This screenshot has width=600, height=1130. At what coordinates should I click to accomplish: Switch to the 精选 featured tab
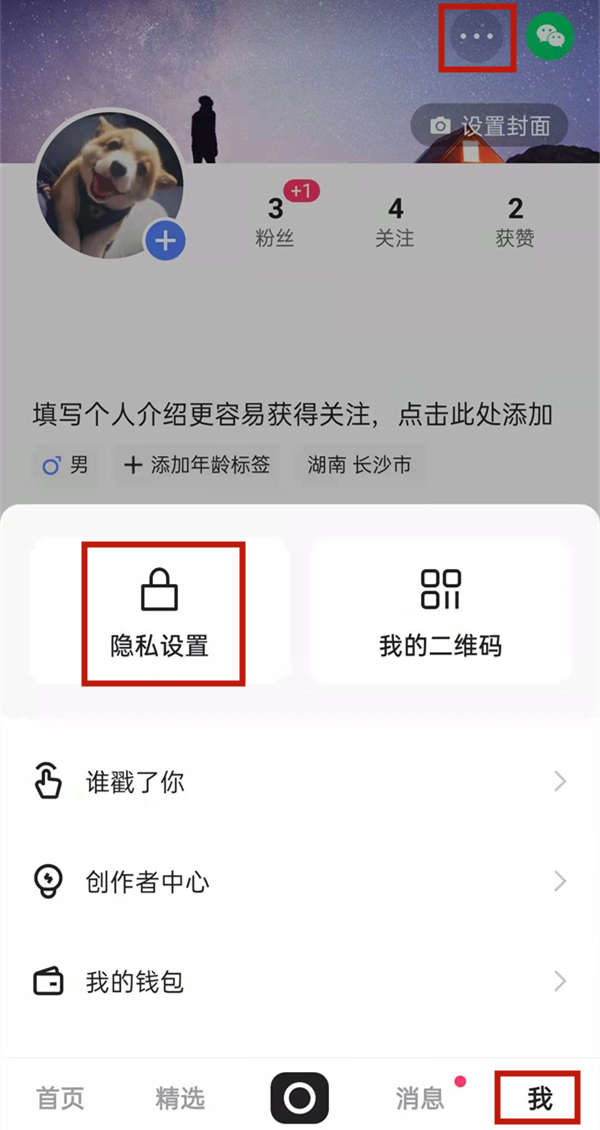pyautogui.click(x=180, y=1098)
